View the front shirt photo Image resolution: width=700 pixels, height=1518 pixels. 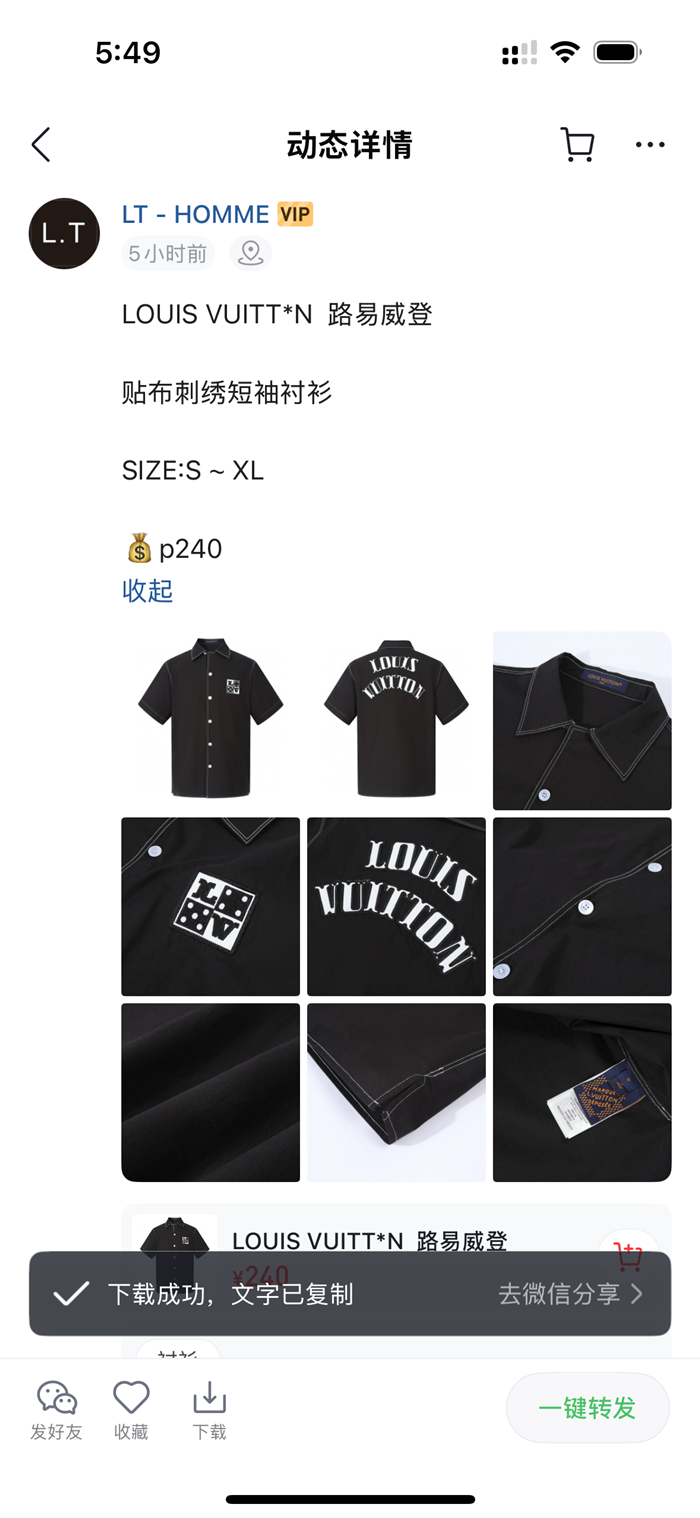pyautogui.click(x=210, y=720)
